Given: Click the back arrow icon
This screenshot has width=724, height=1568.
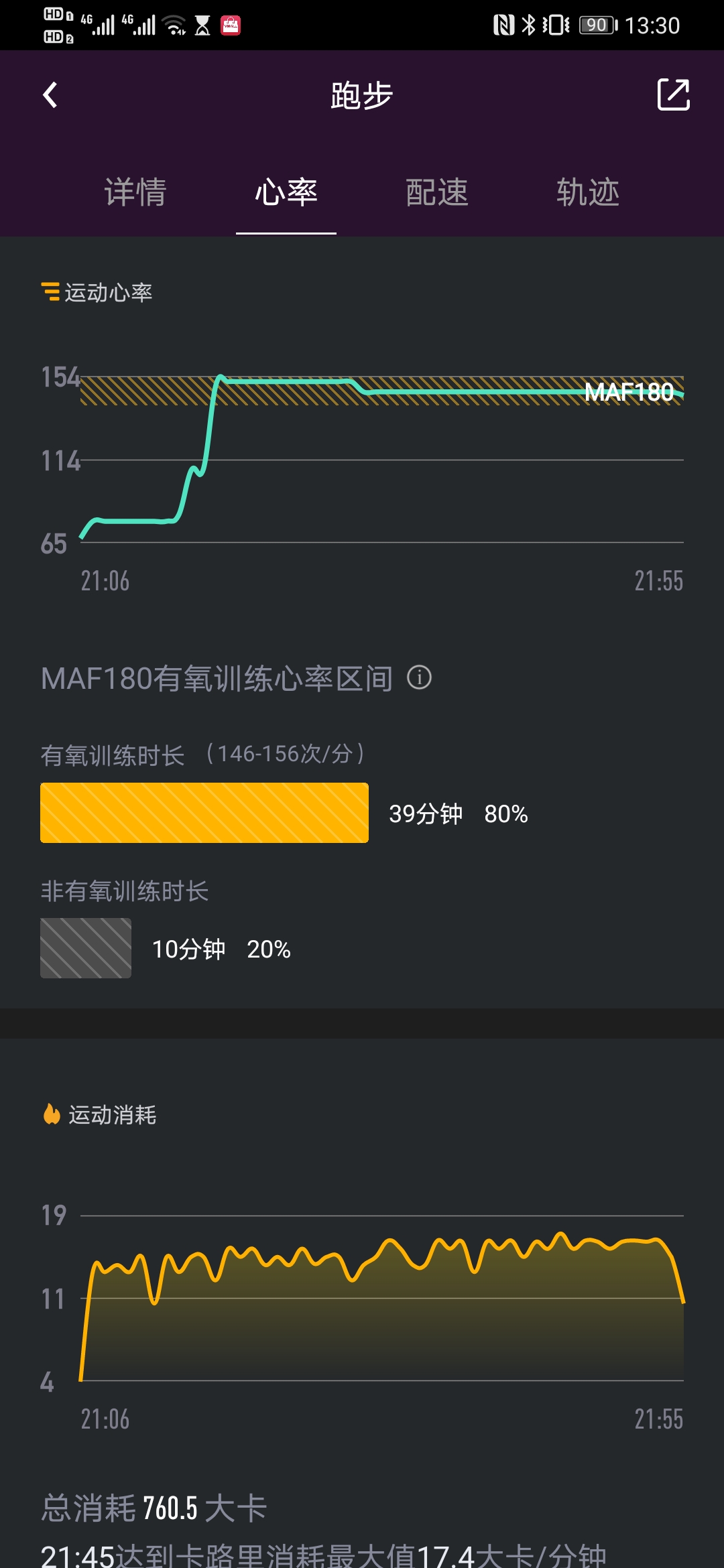Looking at the screenshot, I should tap(50, 95).
